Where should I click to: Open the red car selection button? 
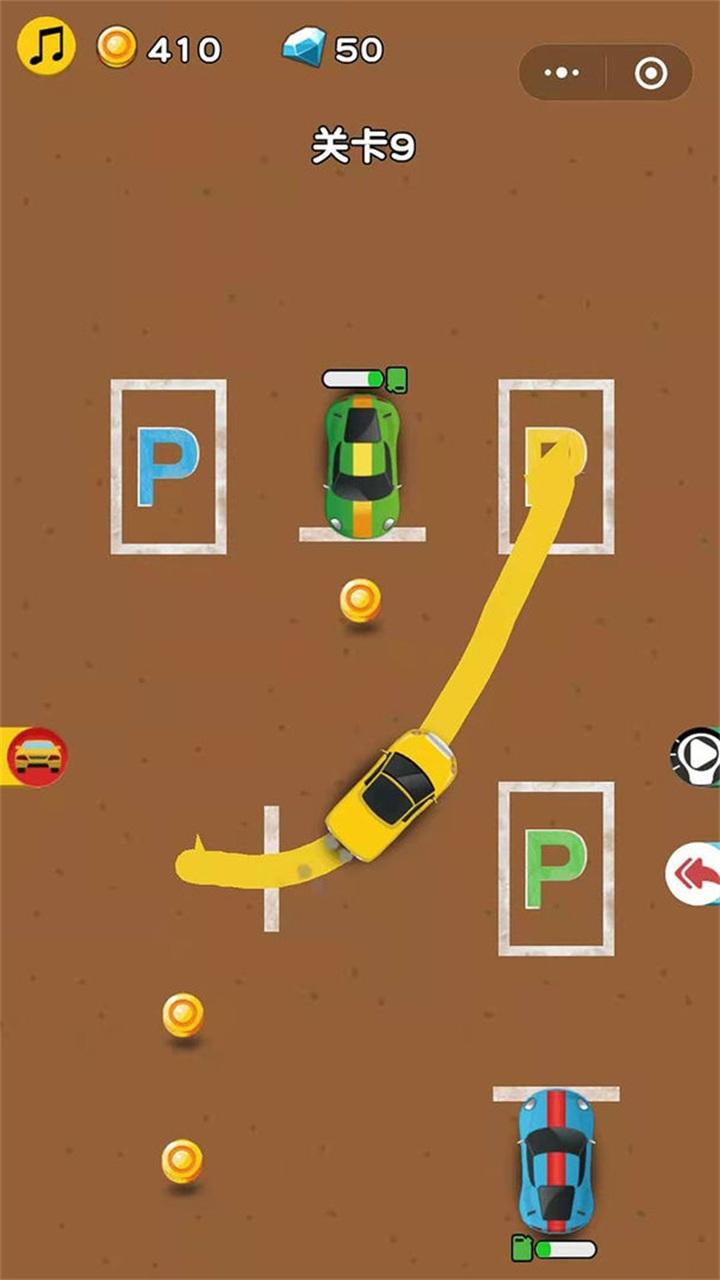click(x=37, y=756)
